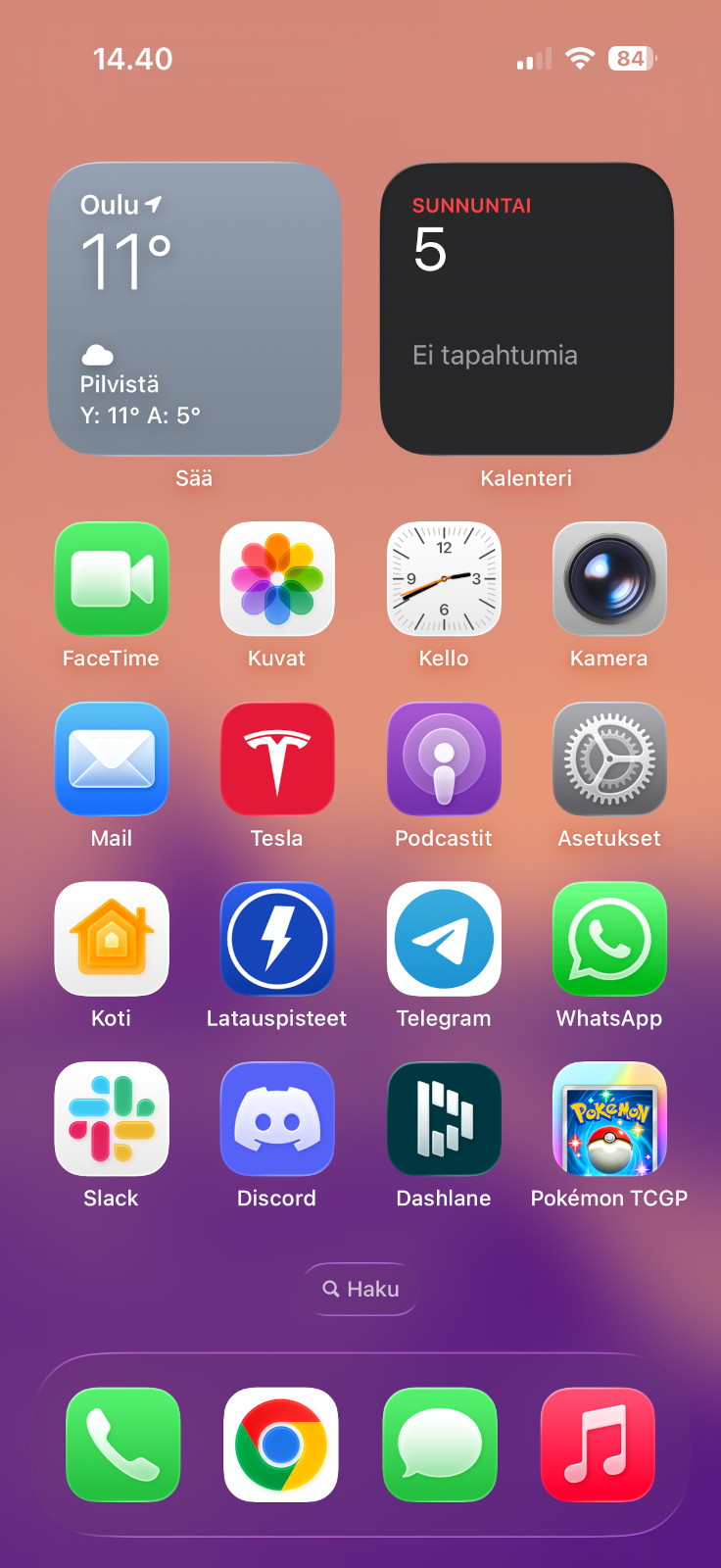721x1568 pixels.
Task: Open the Podcastit app
Action: [x=444, y=759]
